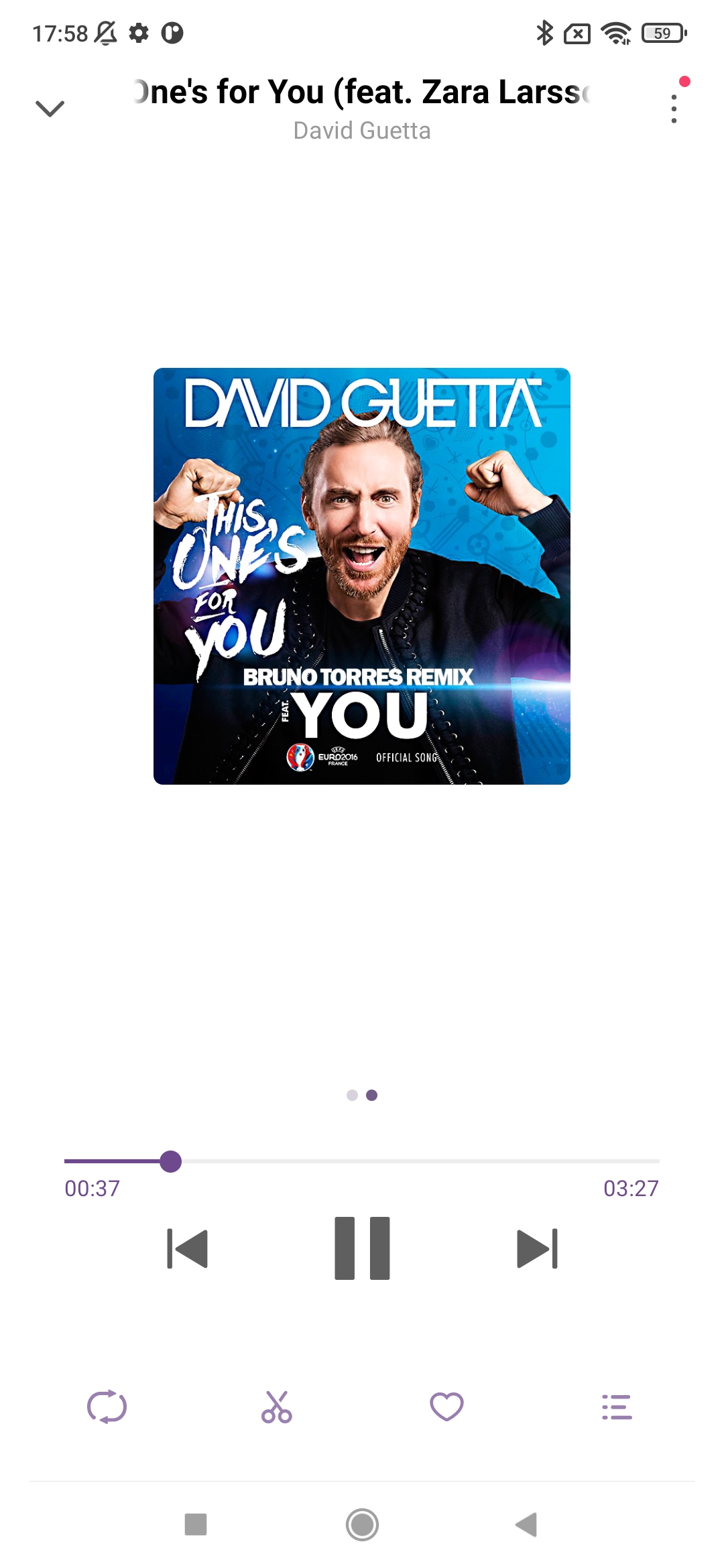Skip to the next track
Viewport: 724px width, 1568px height.
tap(538, 1248)
